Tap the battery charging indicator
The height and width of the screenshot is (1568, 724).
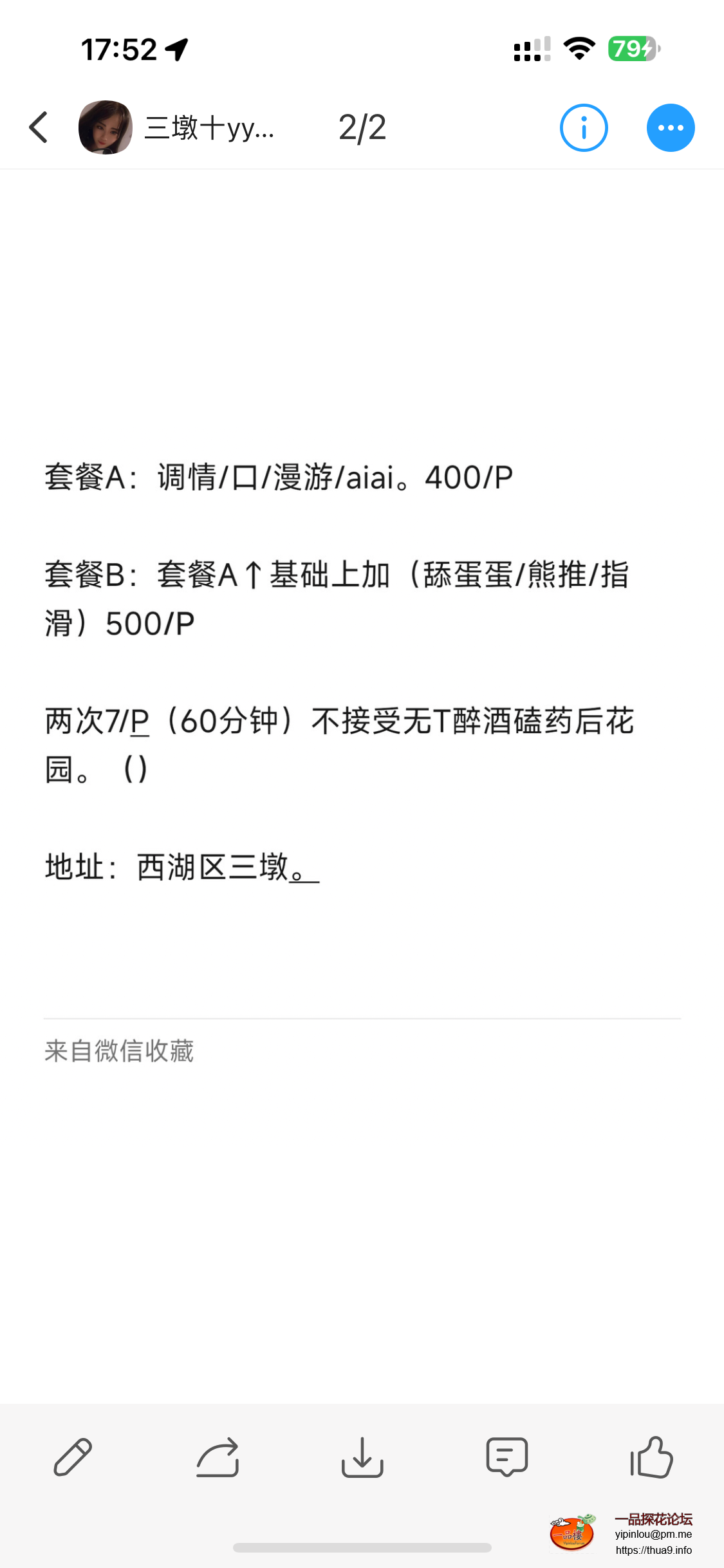coord(634,49)
